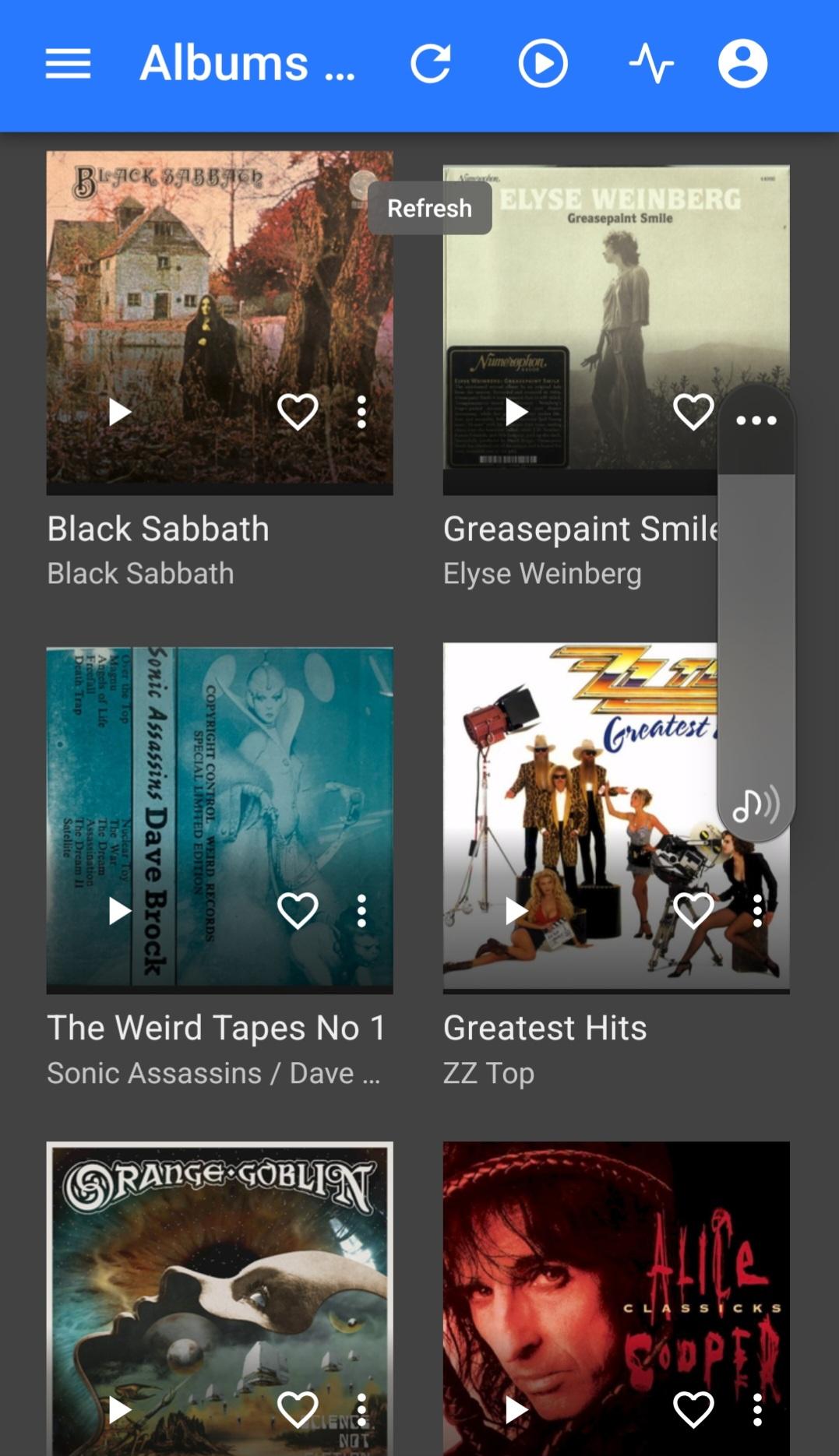The width and height of the screenshot is (839, 1456).
Task: Favorite the Black Sabbath album
Action: [x=298, y=412]
